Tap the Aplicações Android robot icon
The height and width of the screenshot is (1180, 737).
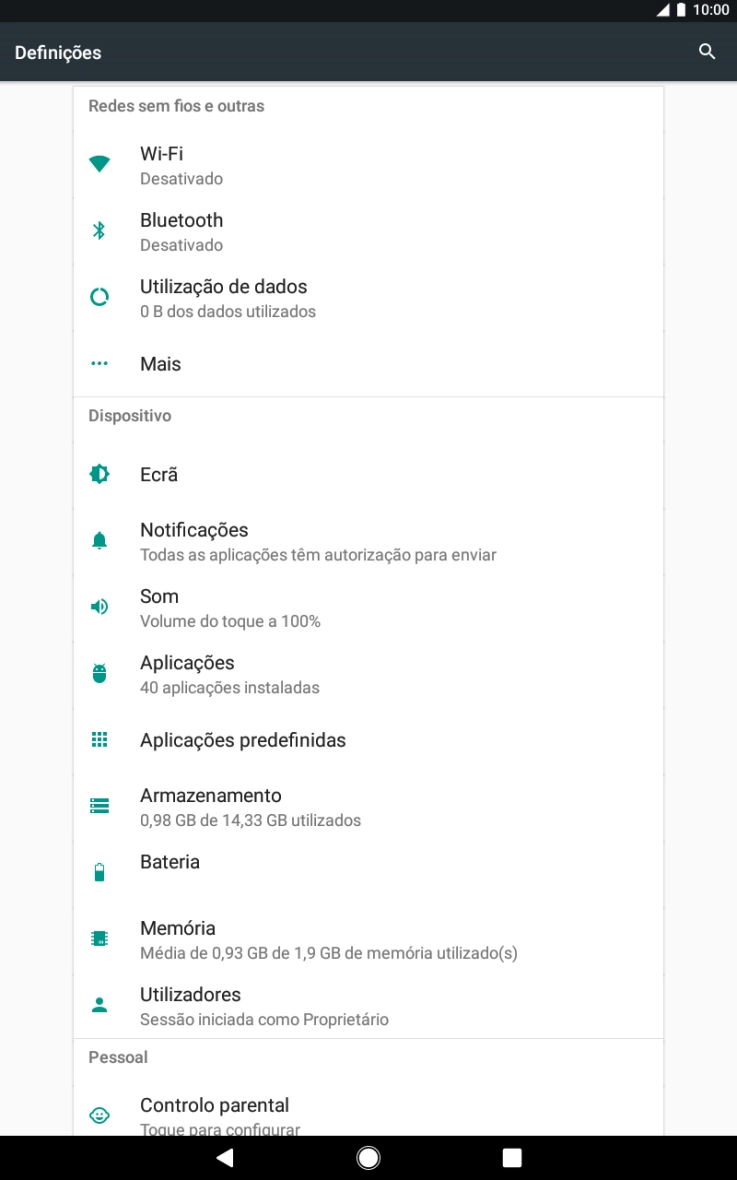(98, 672)
